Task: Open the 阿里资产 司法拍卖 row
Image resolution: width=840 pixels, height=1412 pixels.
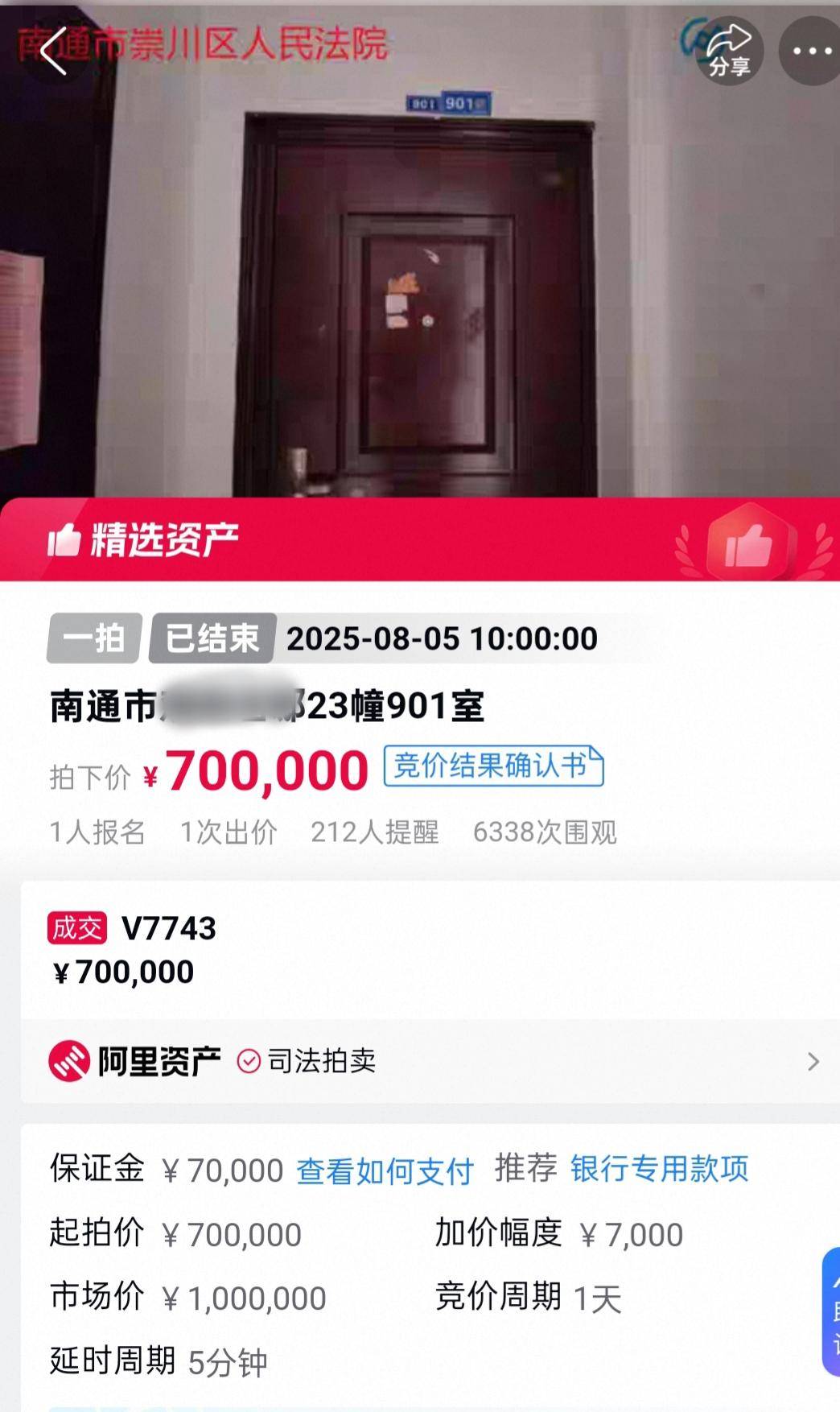Action: tap(434, 1062)
